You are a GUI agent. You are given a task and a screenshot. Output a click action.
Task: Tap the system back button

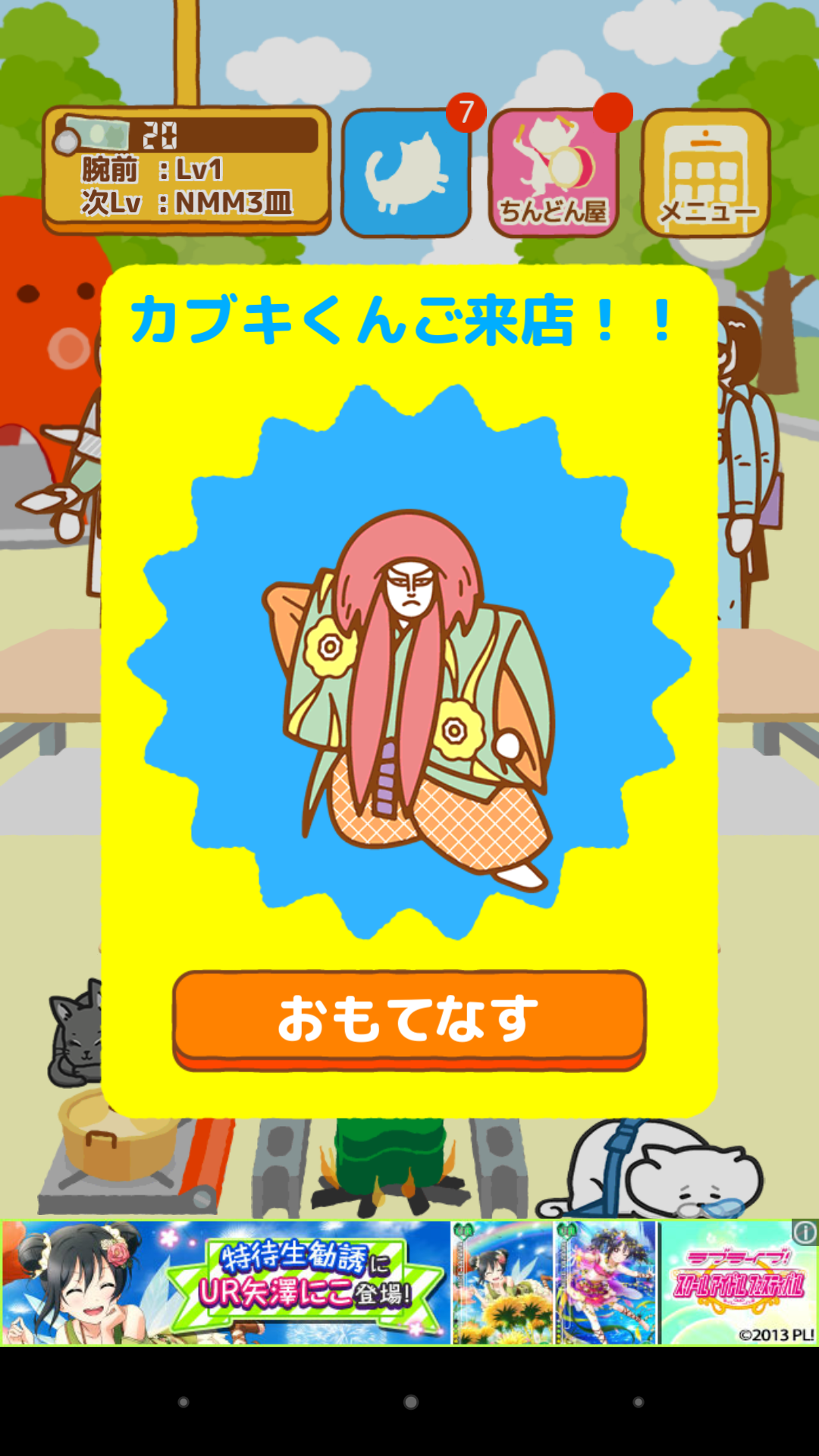click(184, 1402)
